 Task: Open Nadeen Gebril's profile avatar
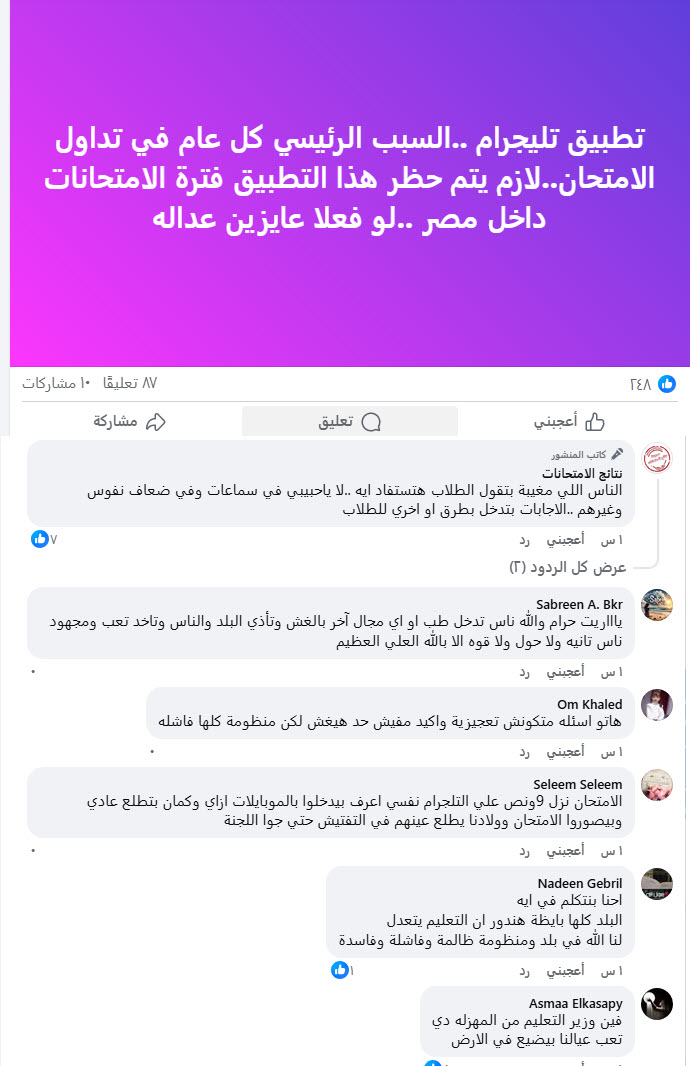click(x=657, y=884)
